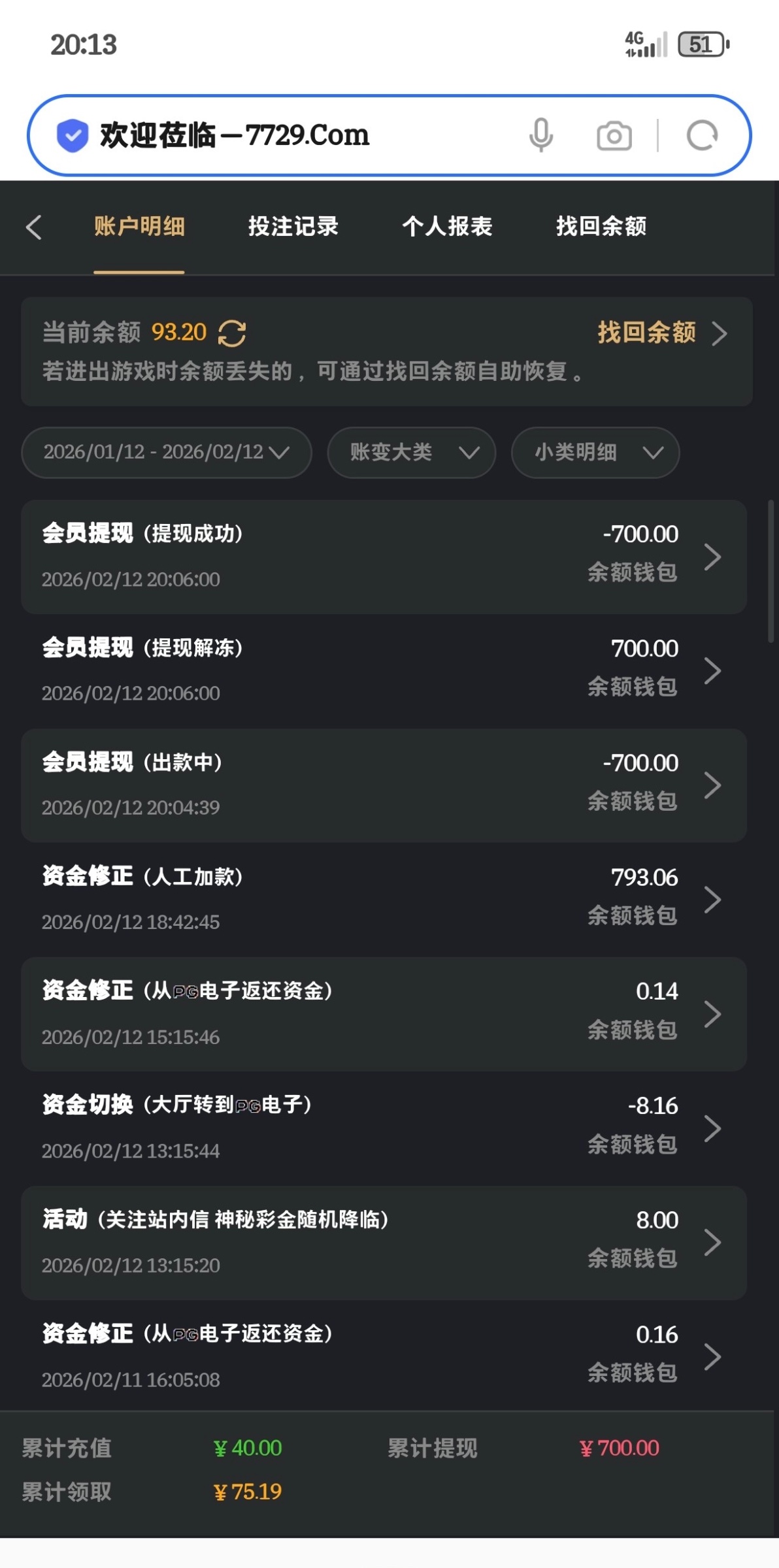View the 大厅转到PG电子 transfer record
779x1568 pixels.
tap(384, 1128)
